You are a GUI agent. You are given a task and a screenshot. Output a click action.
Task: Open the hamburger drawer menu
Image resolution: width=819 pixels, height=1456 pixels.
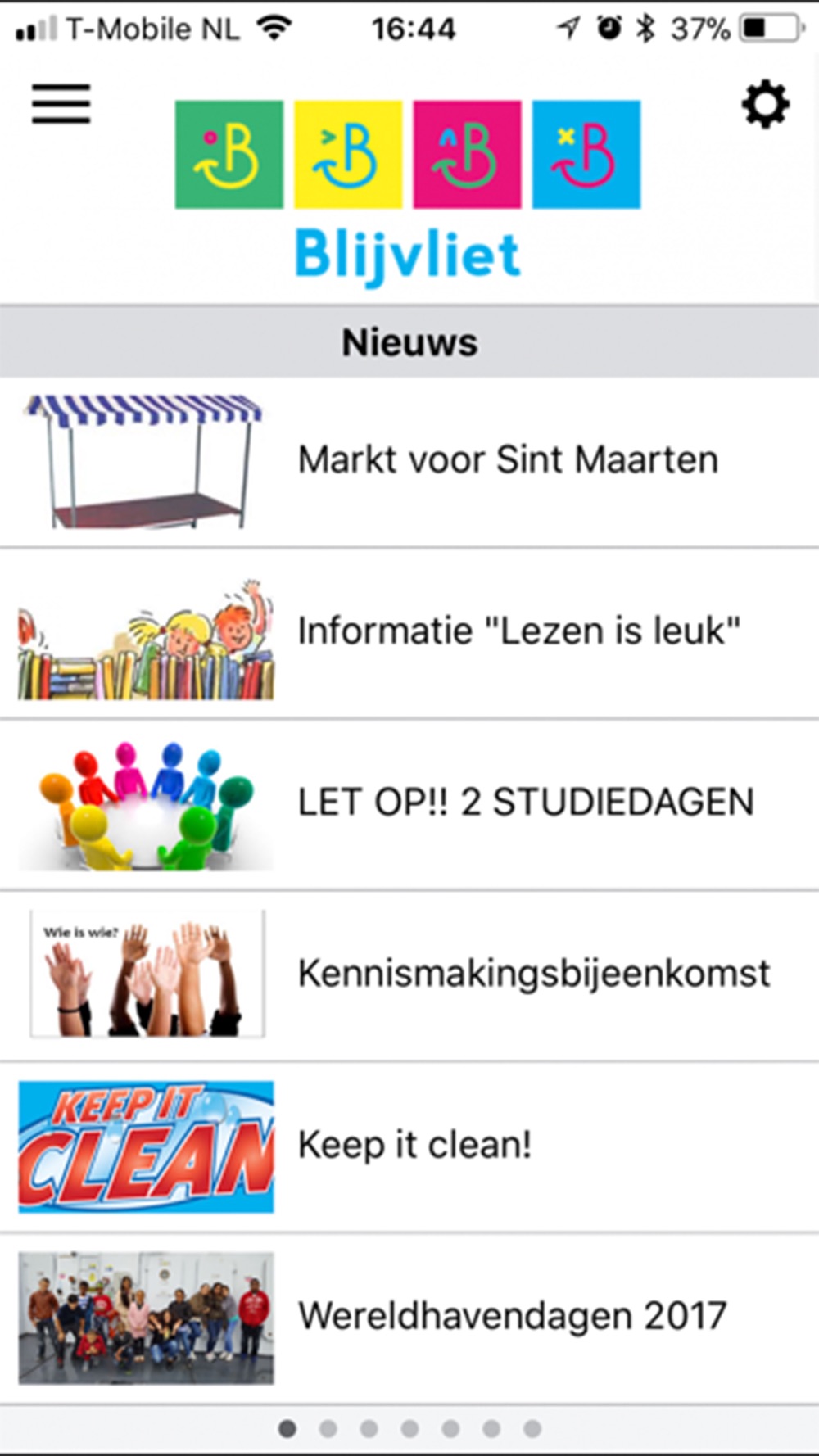point(61,104)
